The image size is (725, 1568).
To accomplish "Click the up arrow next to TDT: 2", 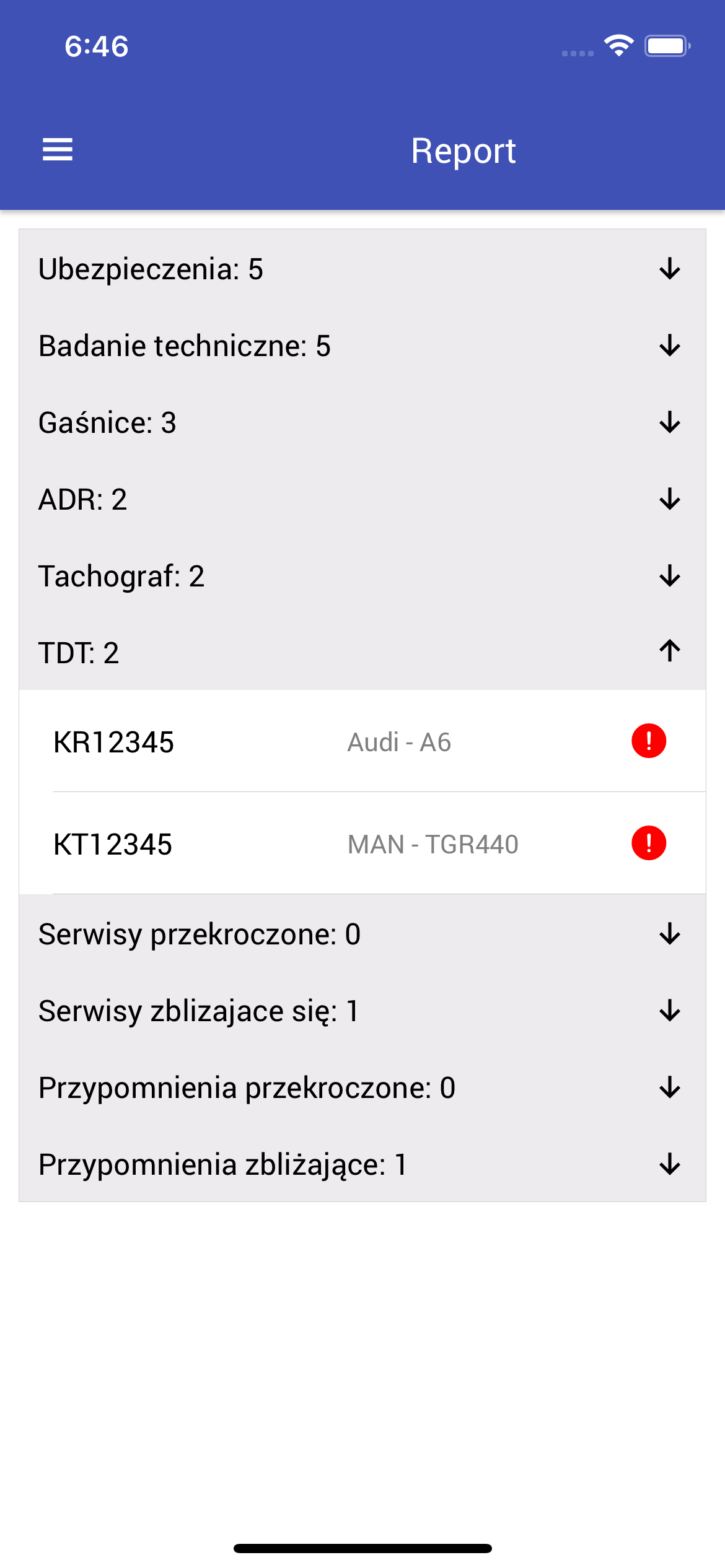I will (669, 653).
